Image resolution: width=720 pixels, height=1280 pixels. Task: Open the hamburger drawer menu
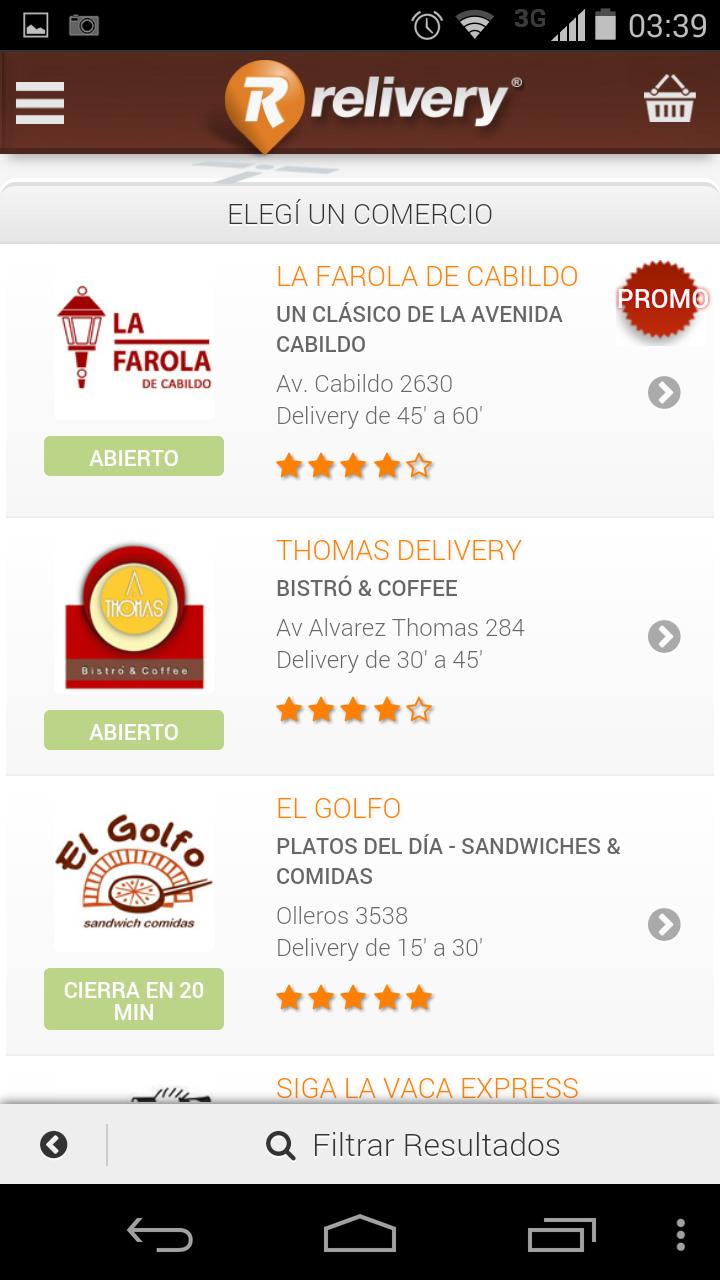coord(40,103)
